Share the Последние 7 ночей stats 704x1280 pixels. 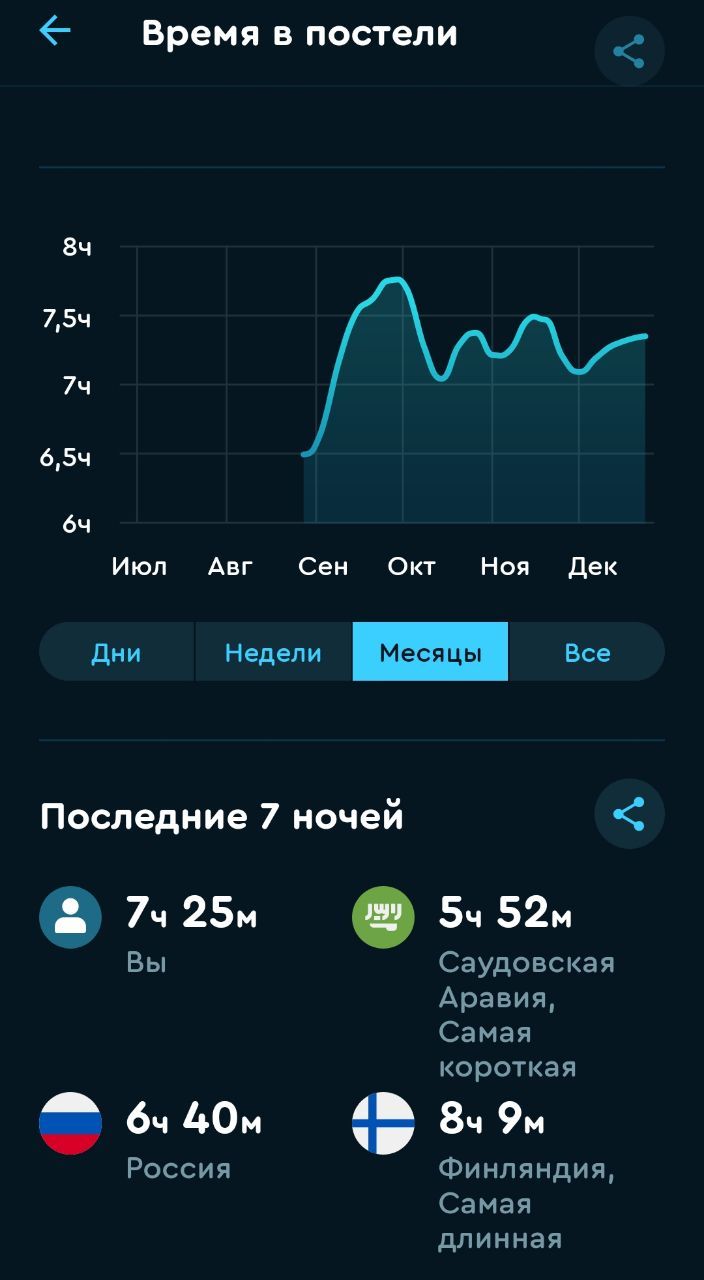pyautogui.click(x=629, y=814)
